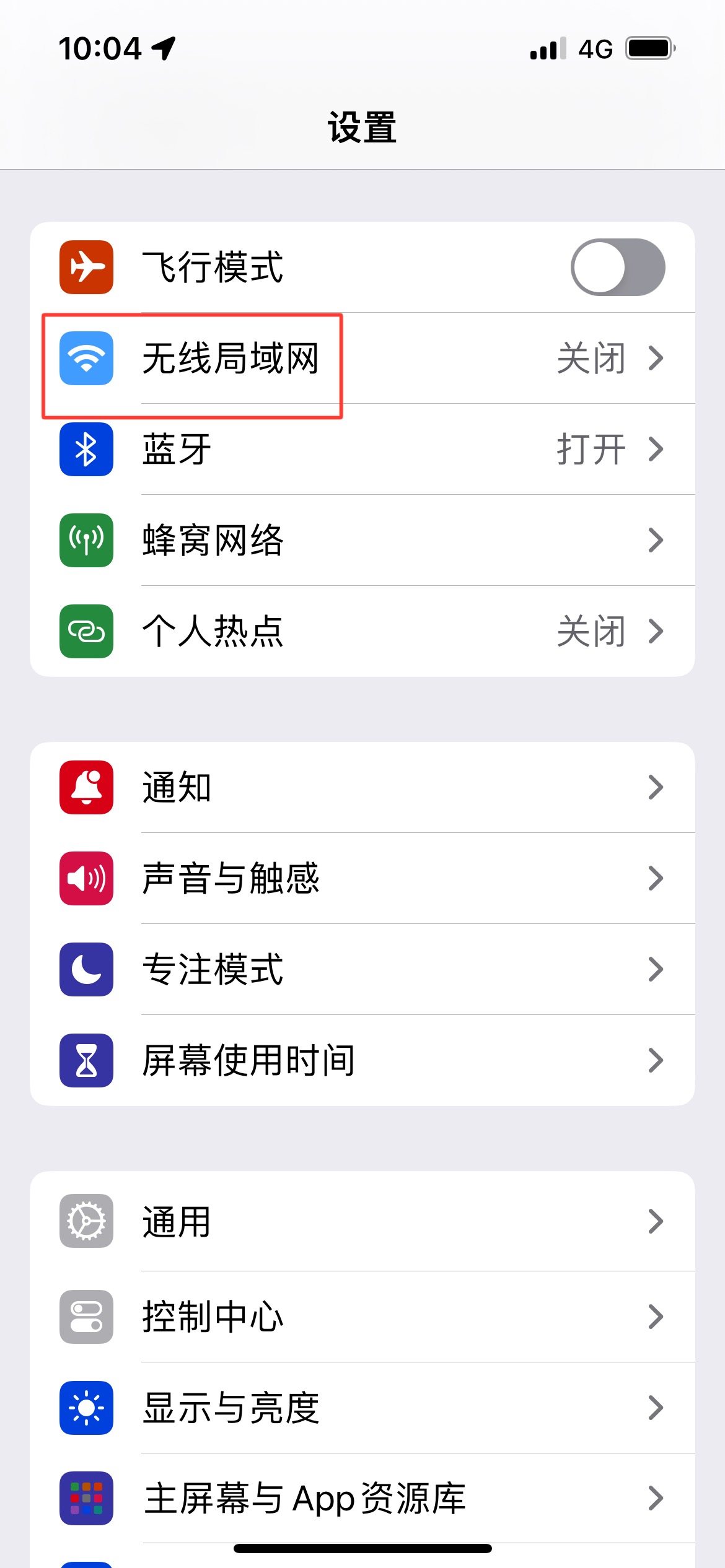This screenshot has height=1568, width=725.
Task: Open 声音与触感 settings
Action: [362, 878]
